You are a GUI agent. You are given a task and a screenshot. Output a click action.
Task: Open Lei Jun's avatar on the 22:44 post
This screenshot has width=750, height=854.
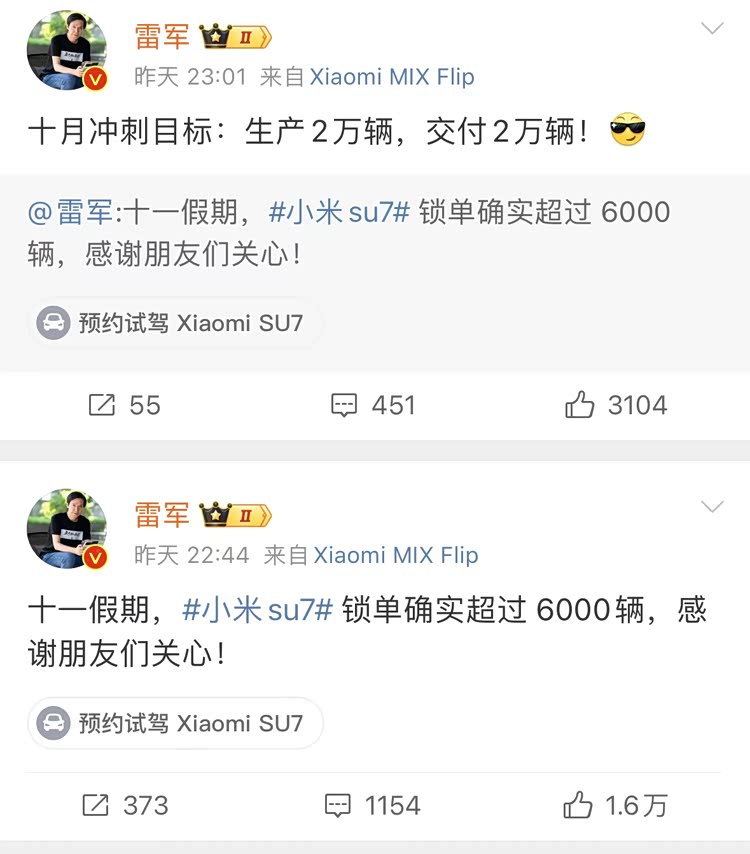[66, 529]
